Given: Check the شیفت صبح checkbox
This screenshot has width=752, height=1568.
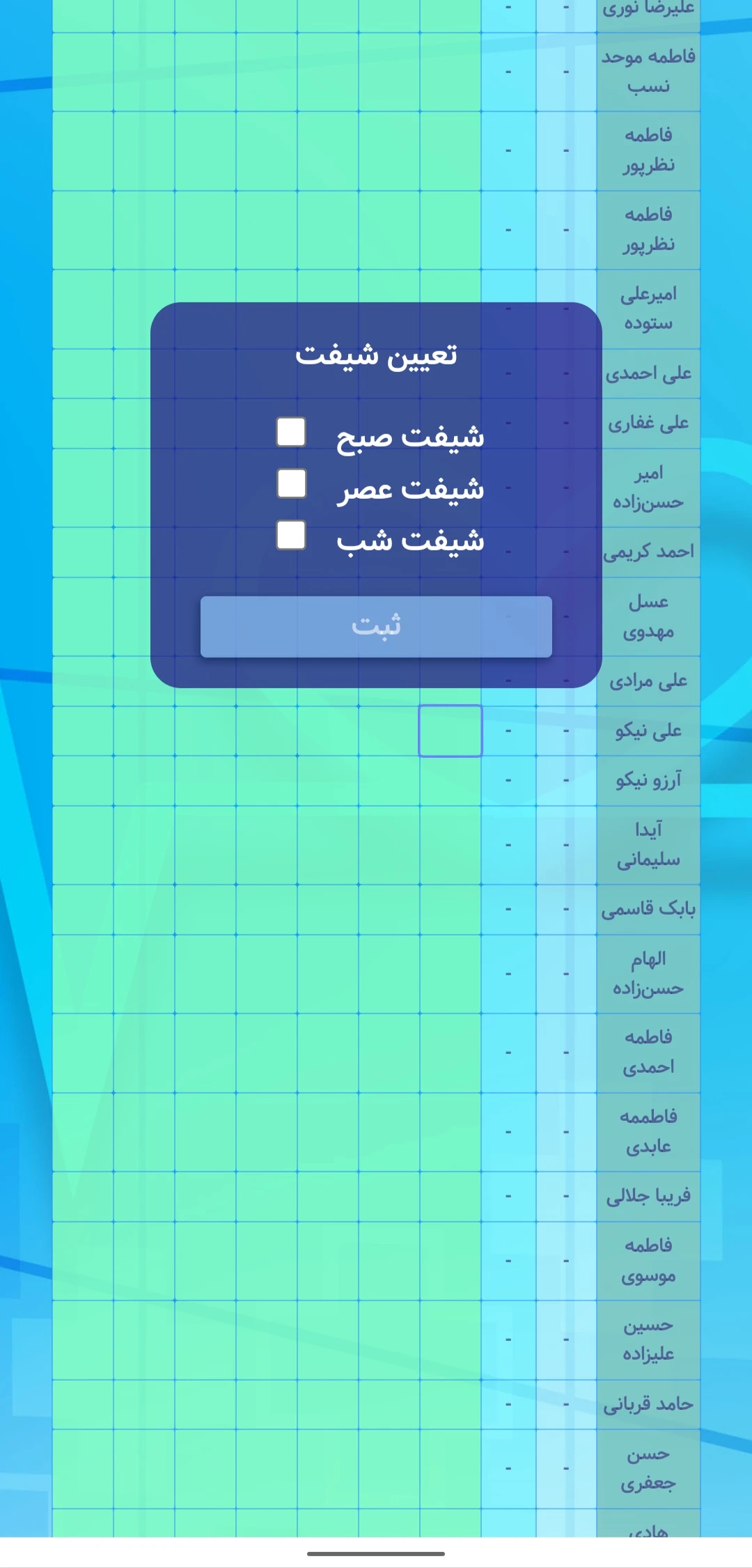Looking at the screenshot, I should pos(291,432).
